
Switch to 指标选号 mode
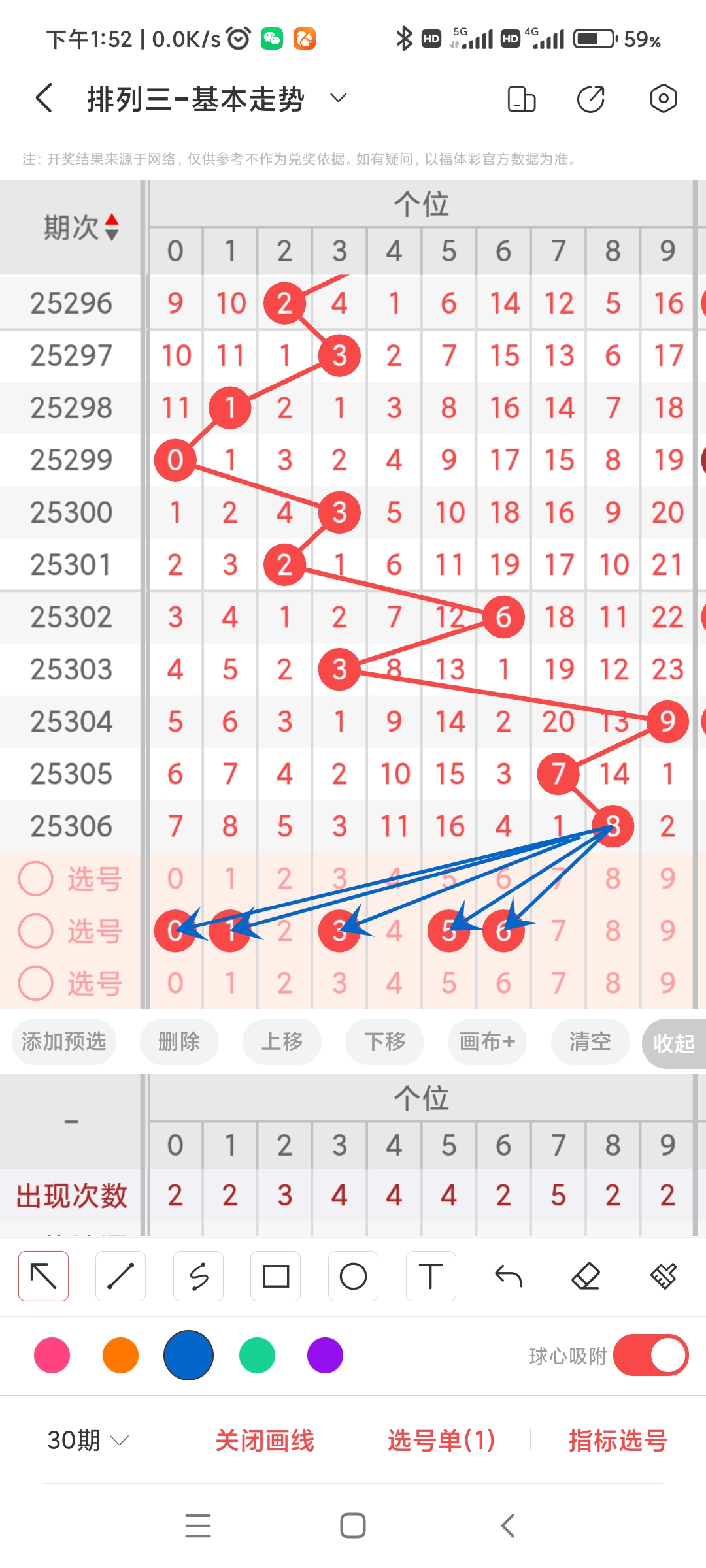(x=617, y=1442)
